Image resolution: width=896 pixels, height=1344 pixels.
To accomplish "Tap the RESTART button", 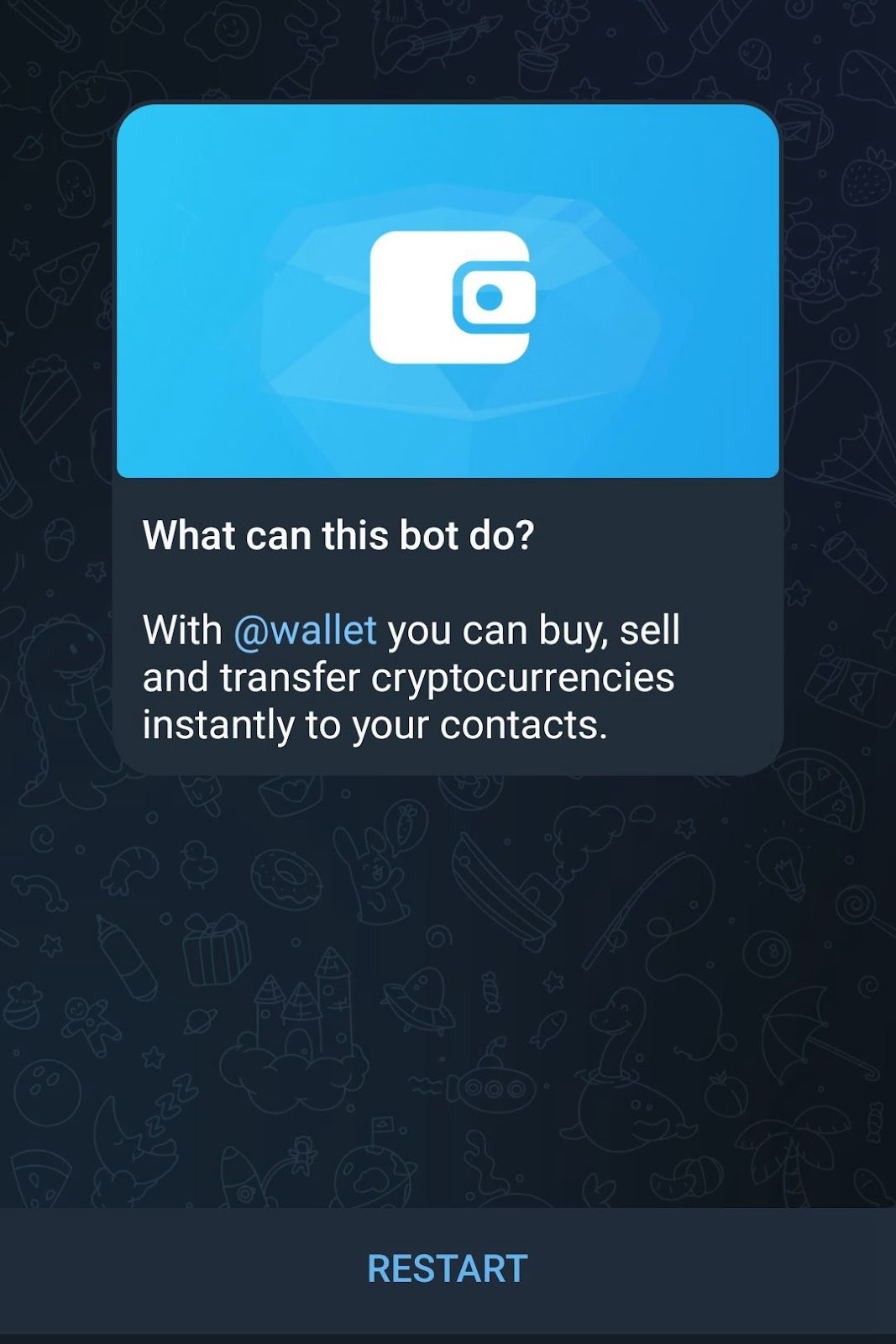I will (x=447, y=1268).
